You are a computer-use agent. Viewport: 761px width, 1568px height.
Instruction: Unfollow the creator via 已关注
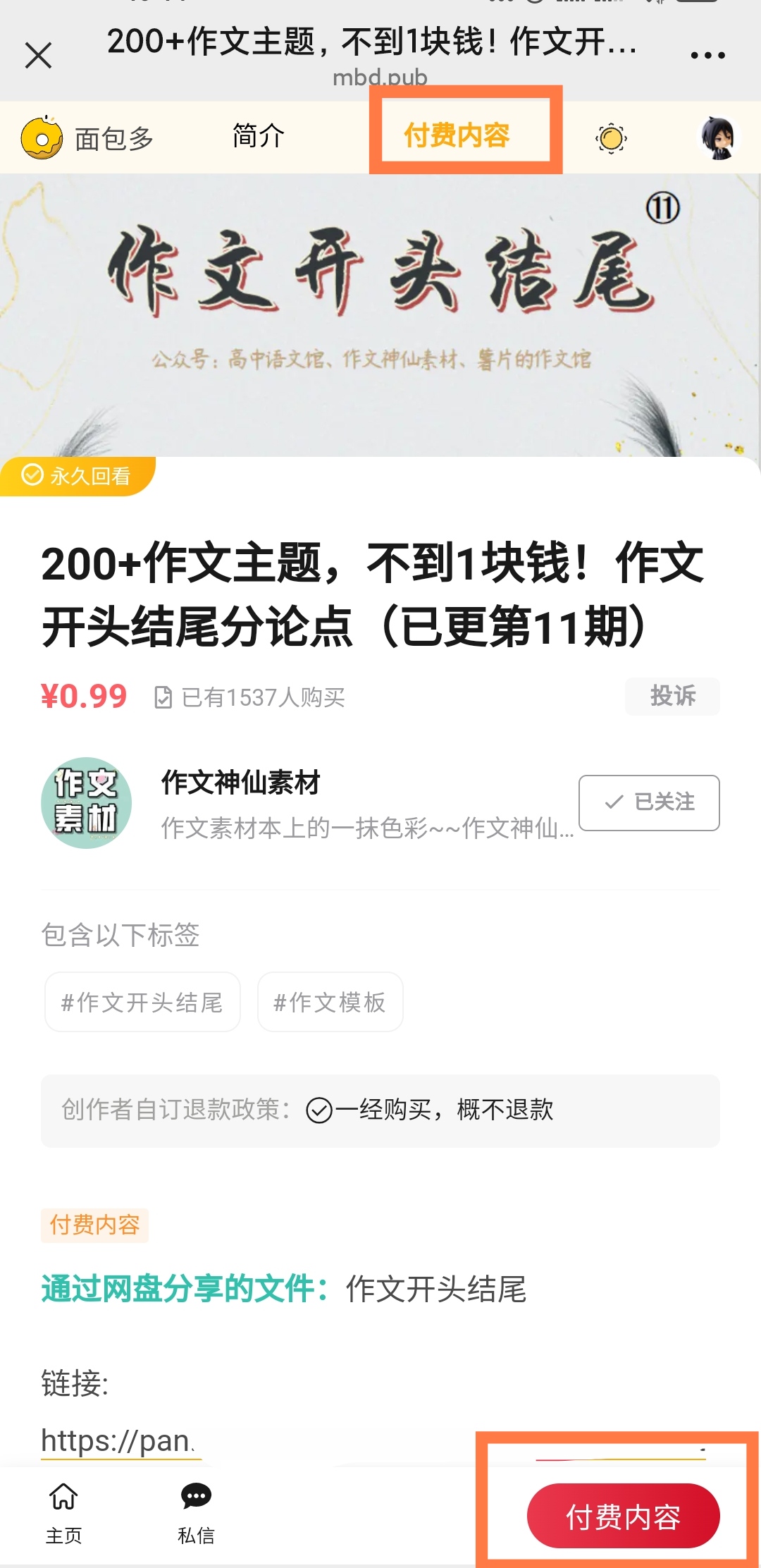[x=649, y=802]
